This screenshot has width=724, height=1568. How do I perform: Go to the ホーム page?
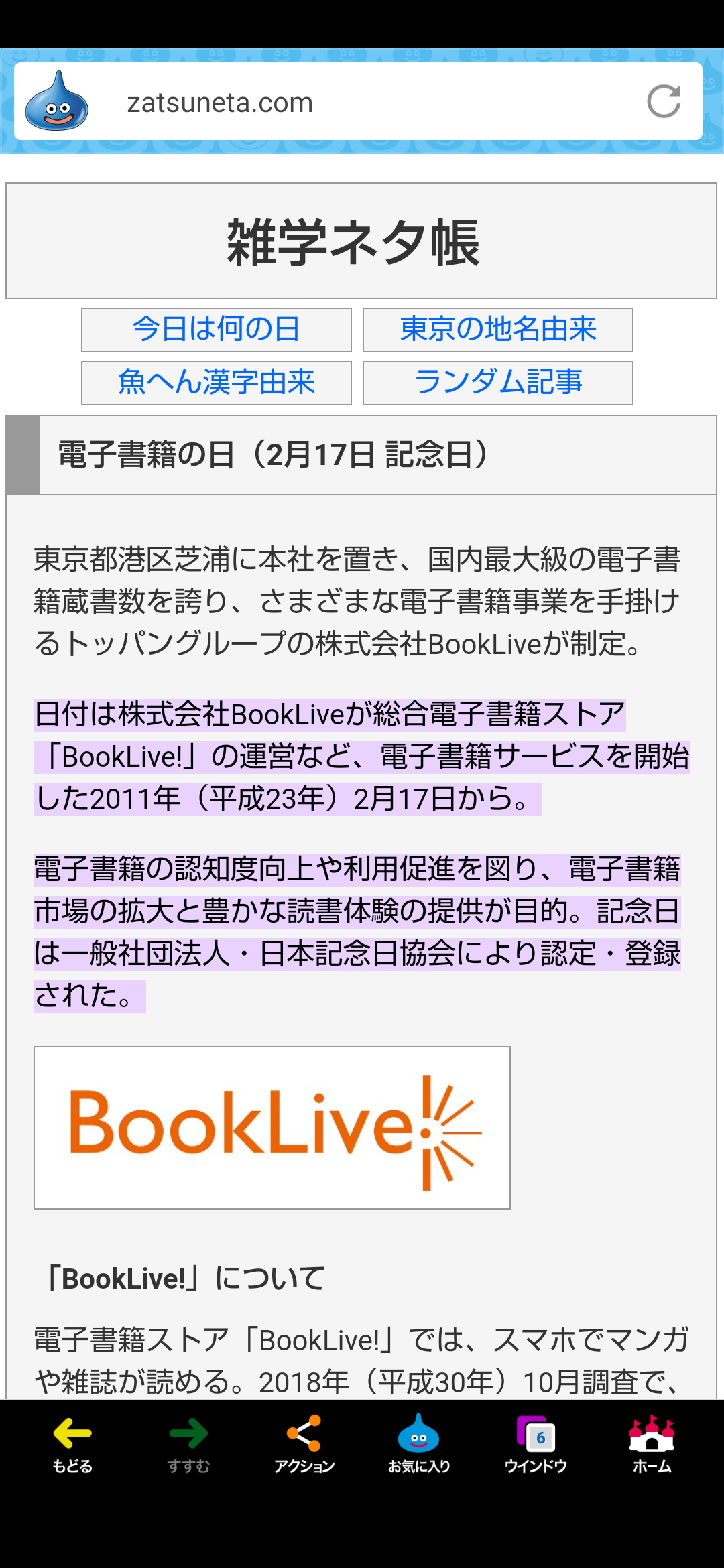point(652,1444)
